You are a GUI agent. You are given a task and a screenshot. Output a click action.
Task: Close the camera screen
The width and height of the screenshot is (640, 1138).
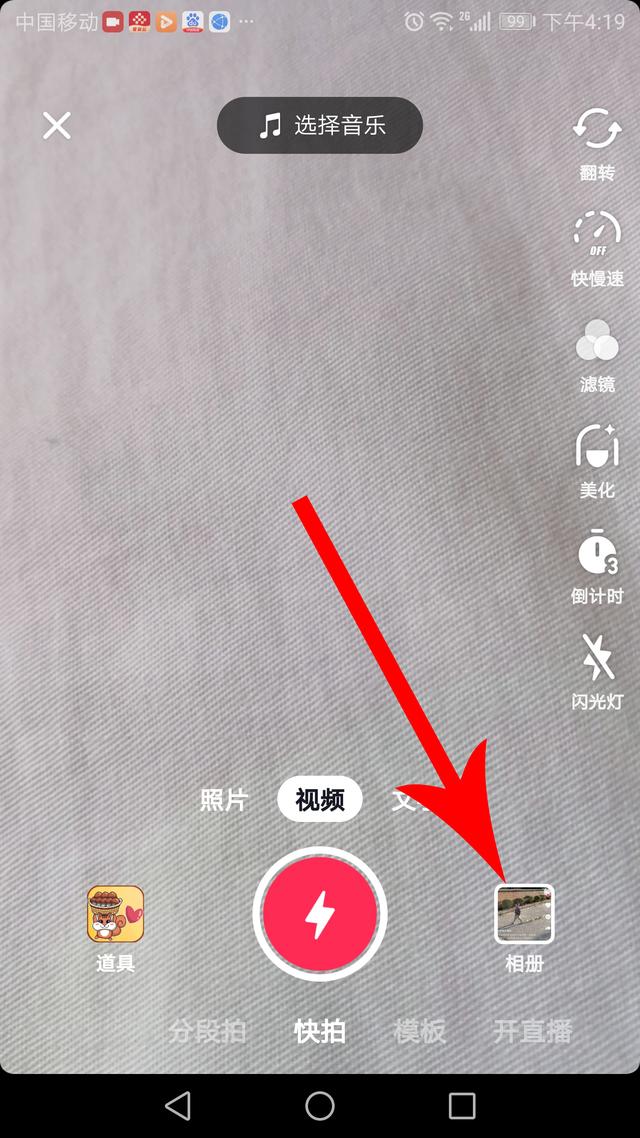tap(56, 125)
